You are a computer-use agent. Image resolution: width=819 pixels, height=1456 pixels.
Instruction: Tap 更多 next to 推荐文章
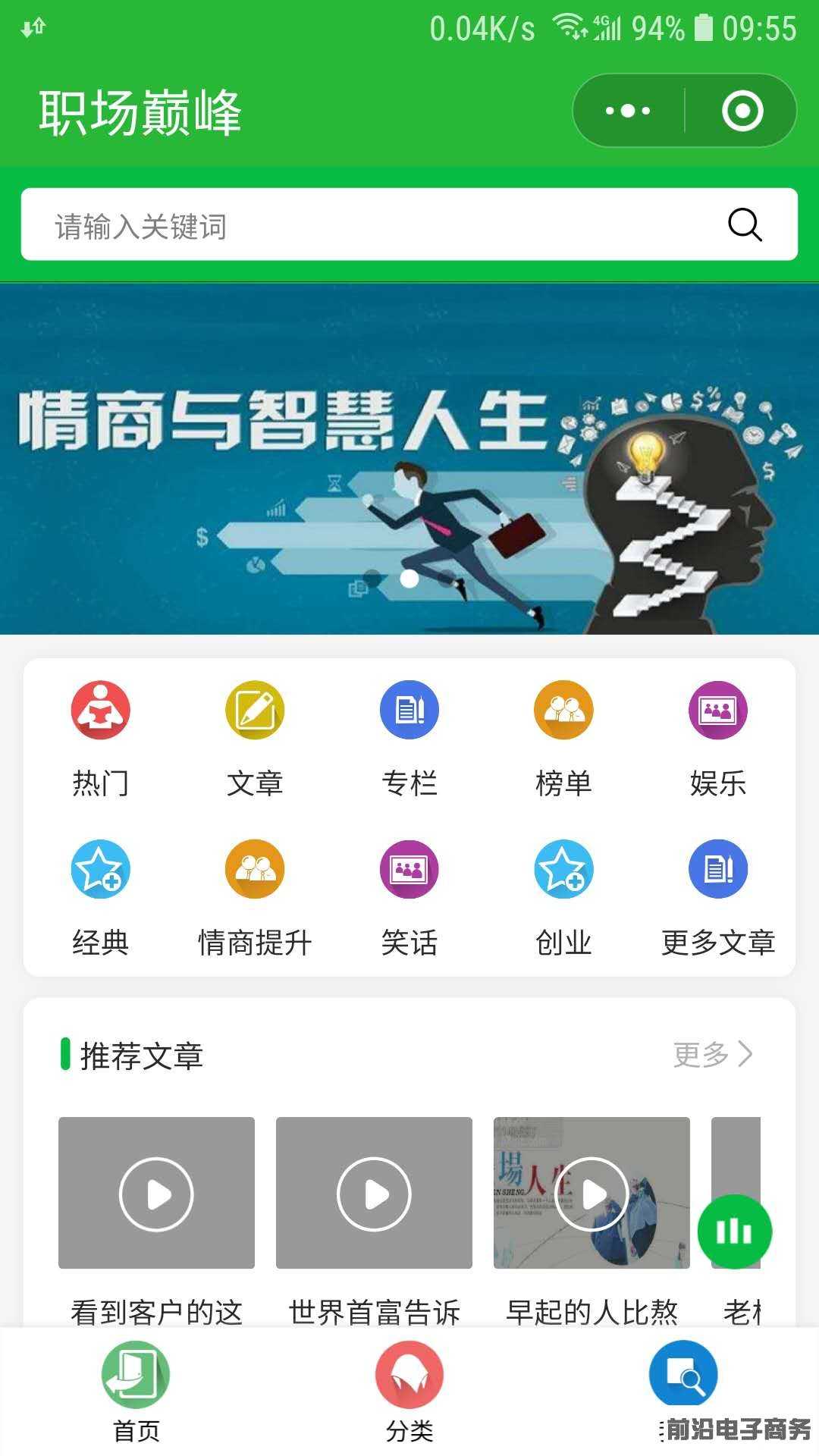713,1054
